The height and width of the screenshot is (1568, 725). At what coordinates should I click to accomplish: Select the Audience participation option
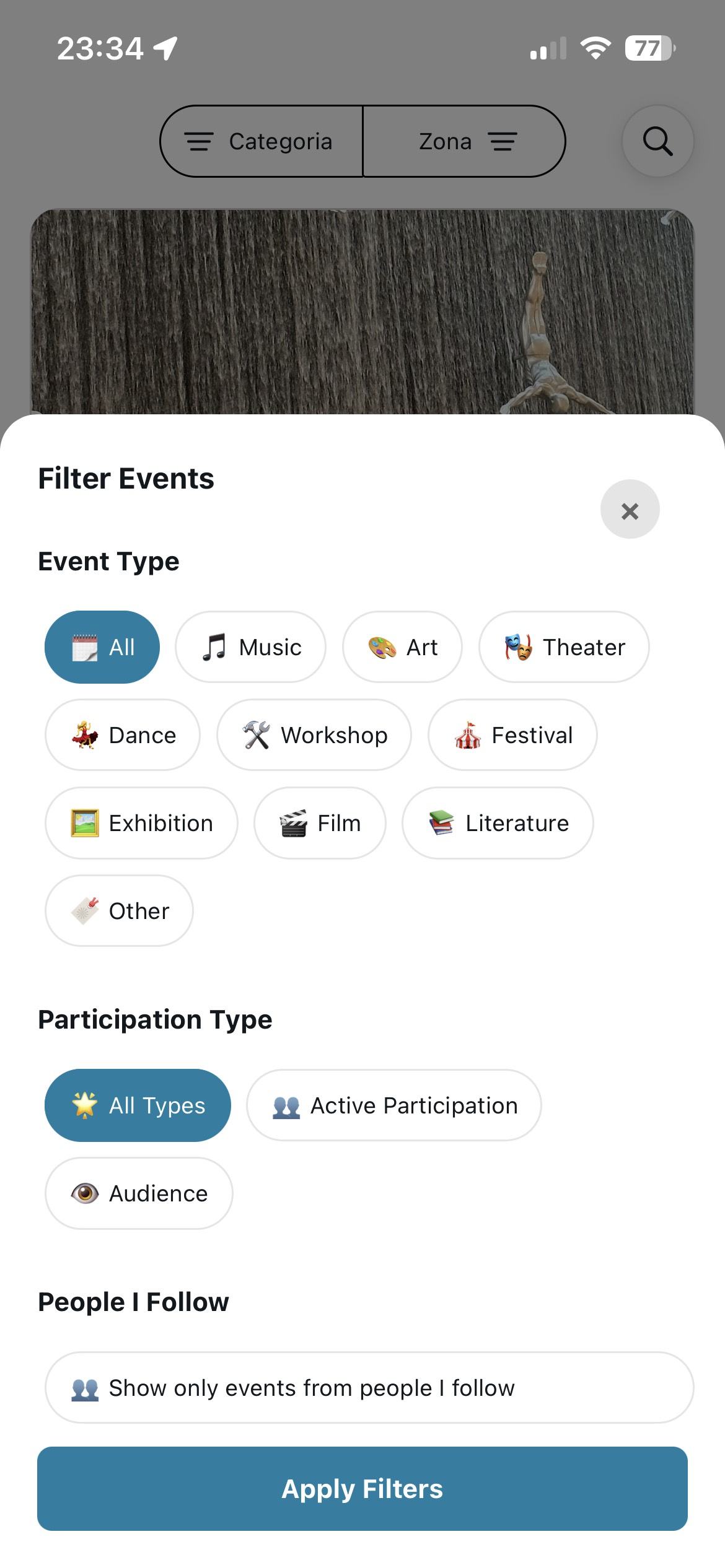[138, 1193]
